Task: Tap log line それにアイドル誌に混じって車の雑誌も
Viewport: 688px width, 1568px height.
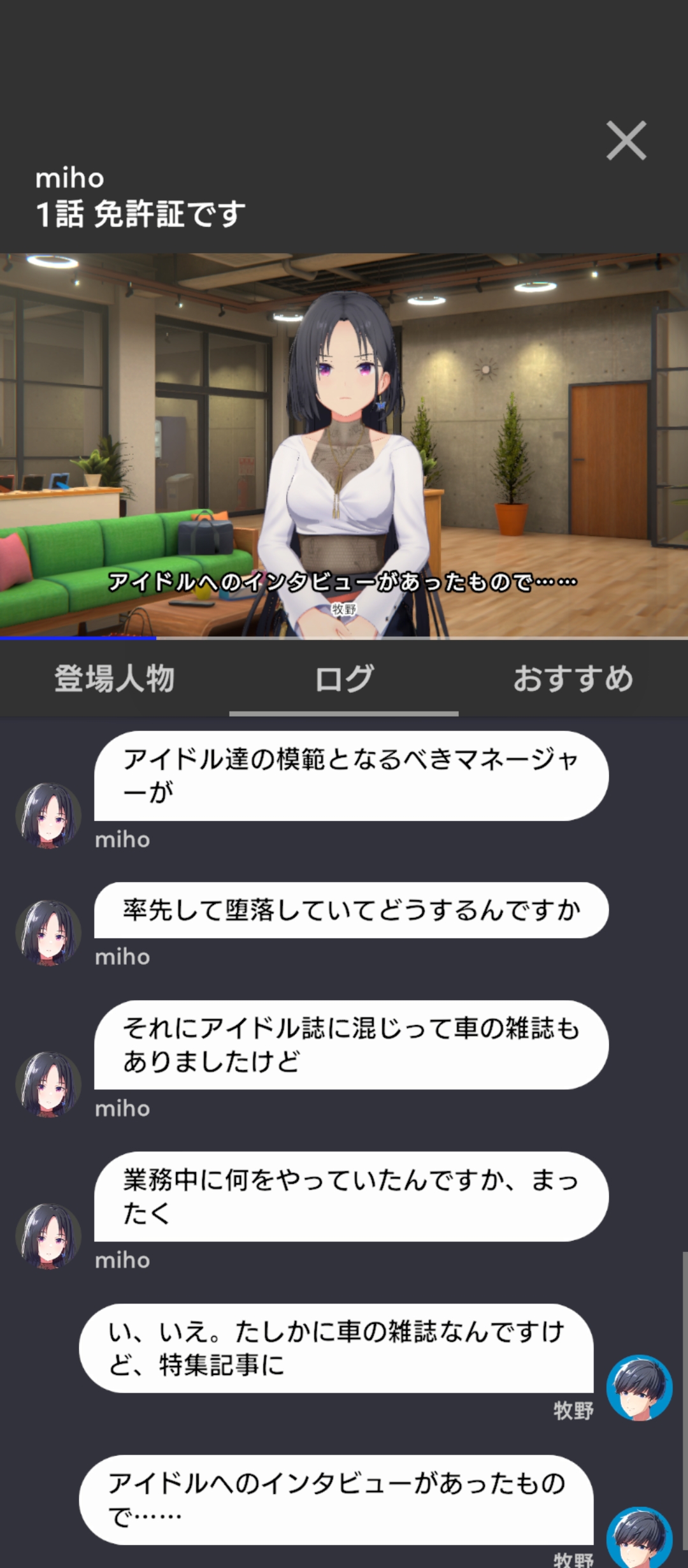Action: click(x=351, y=1045)
